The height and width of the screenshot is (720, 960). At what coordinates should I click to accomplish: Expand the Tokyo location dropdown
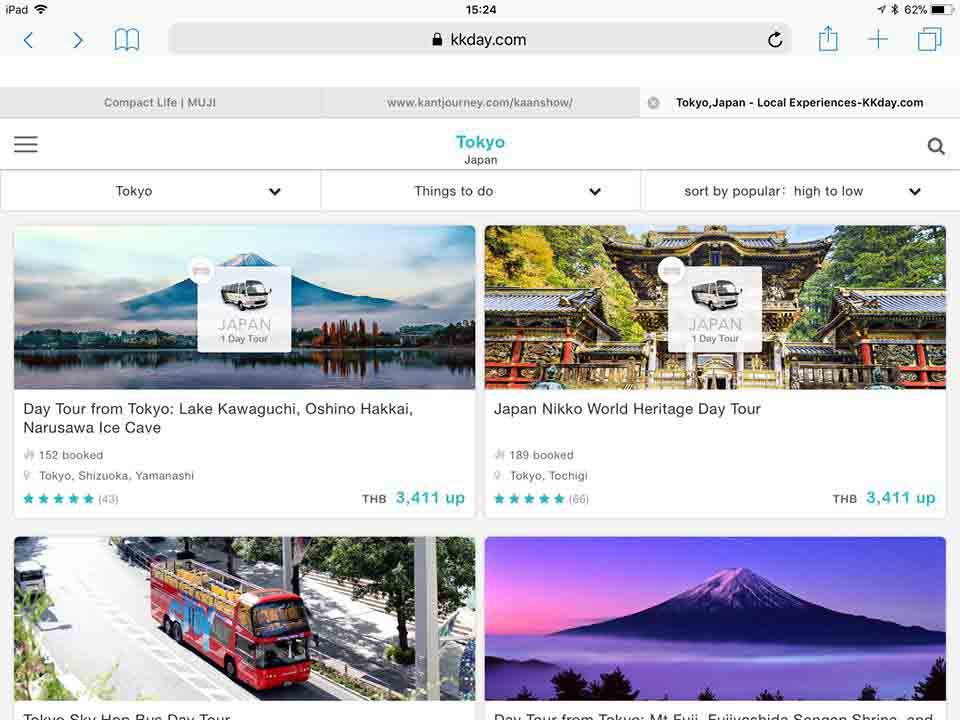click(160, 191)
